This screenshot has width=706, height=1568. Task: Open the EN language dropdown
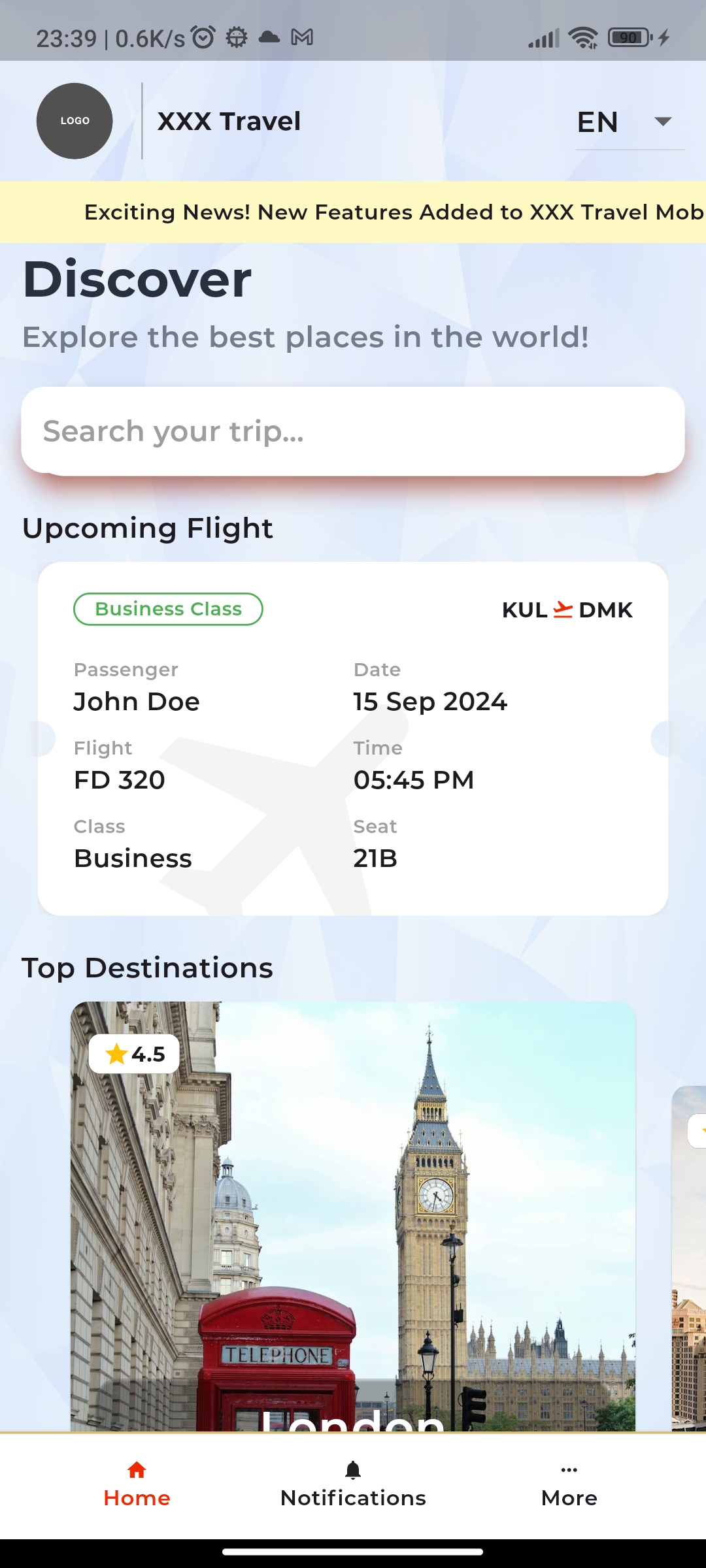click(x=629, y=122)
